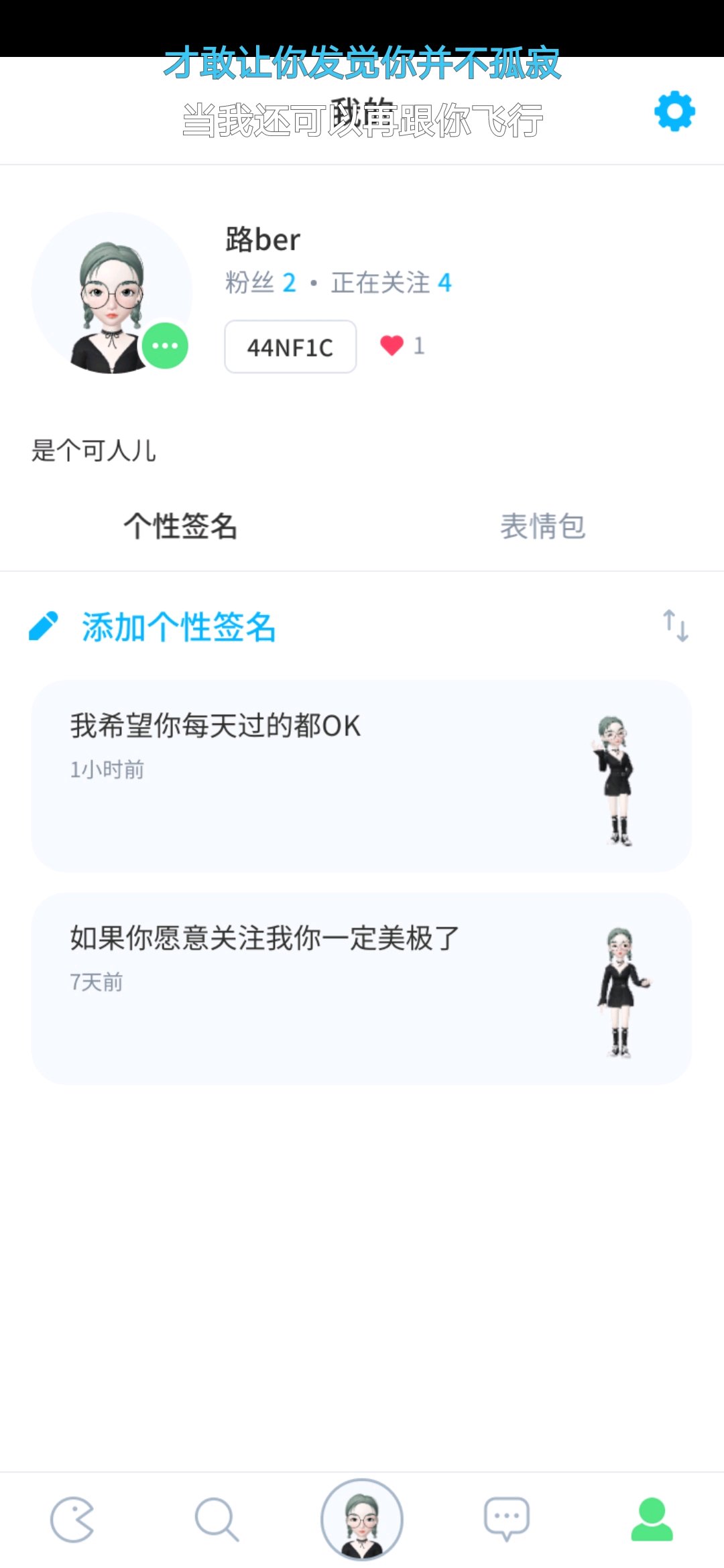Open the messages chat bubble tab
This screenshot has height=1568, width=724.
coord(507,1519)
